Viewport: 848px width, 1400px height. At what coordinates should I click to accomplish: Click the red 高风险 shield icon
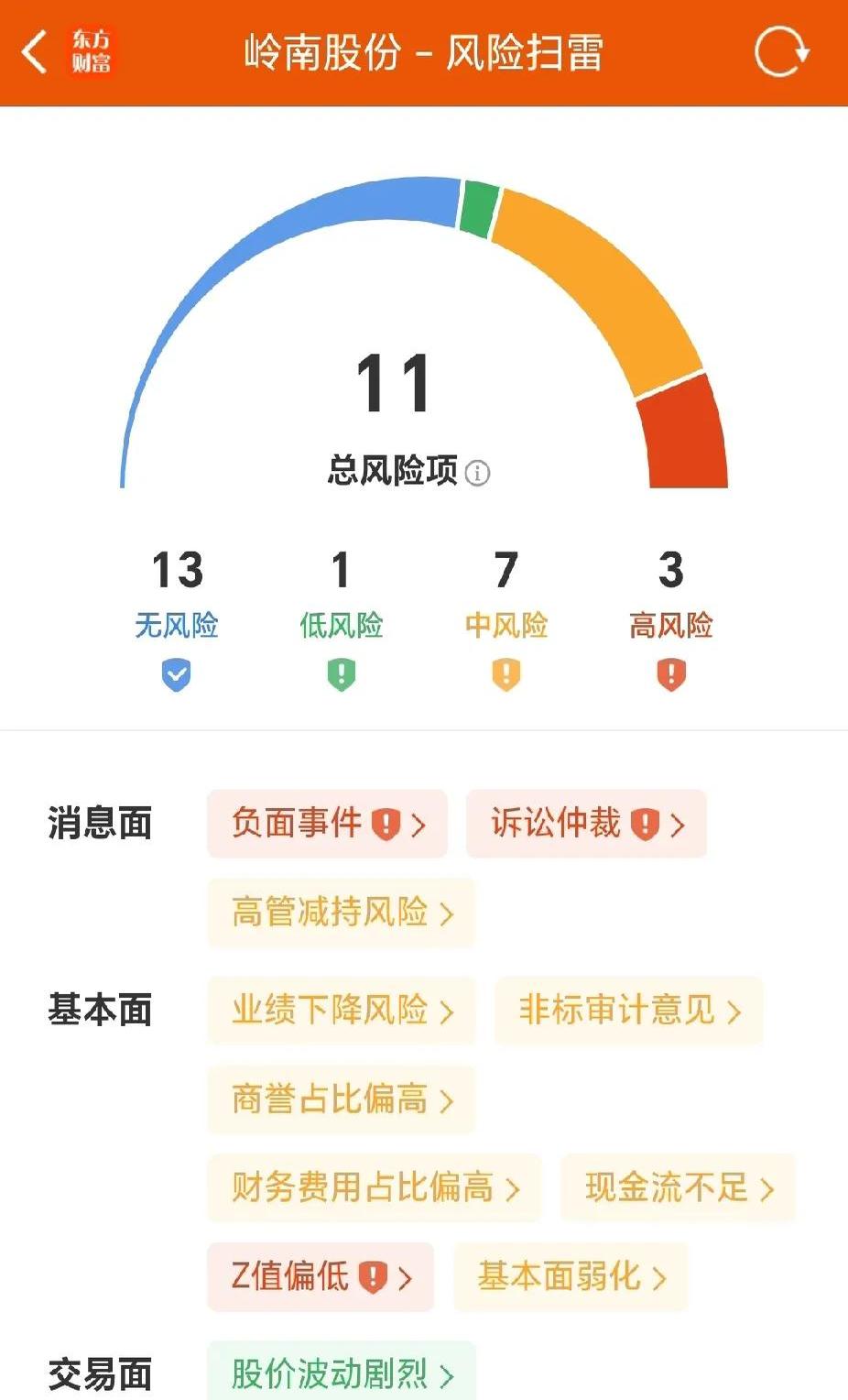(x=671, y=674)
